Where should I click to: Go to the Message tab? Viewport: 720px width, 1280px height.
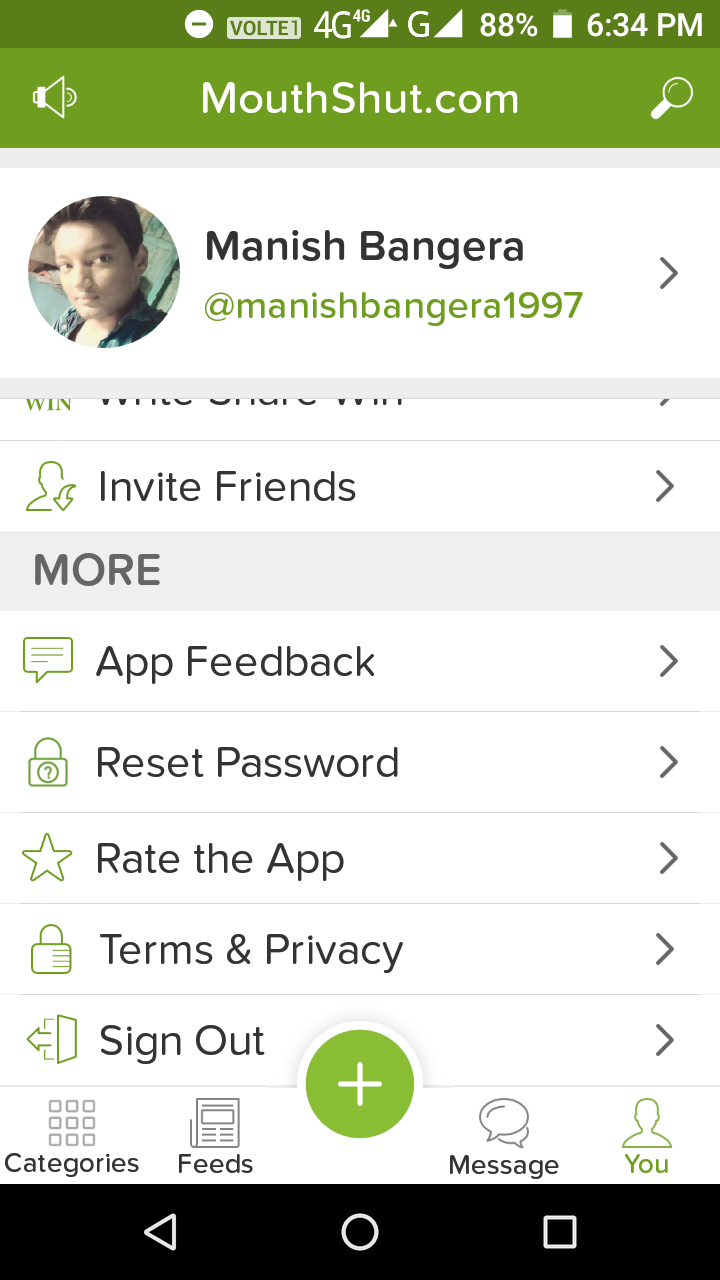pyautogui.click(x=504, y=1138)
